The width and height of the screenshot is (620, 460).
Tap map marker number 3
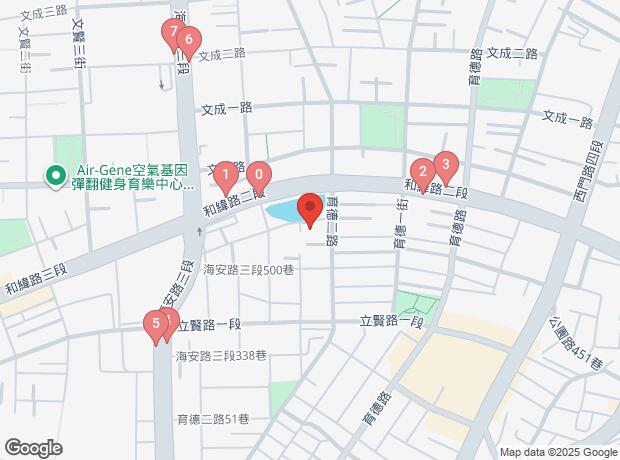point(445,165)
